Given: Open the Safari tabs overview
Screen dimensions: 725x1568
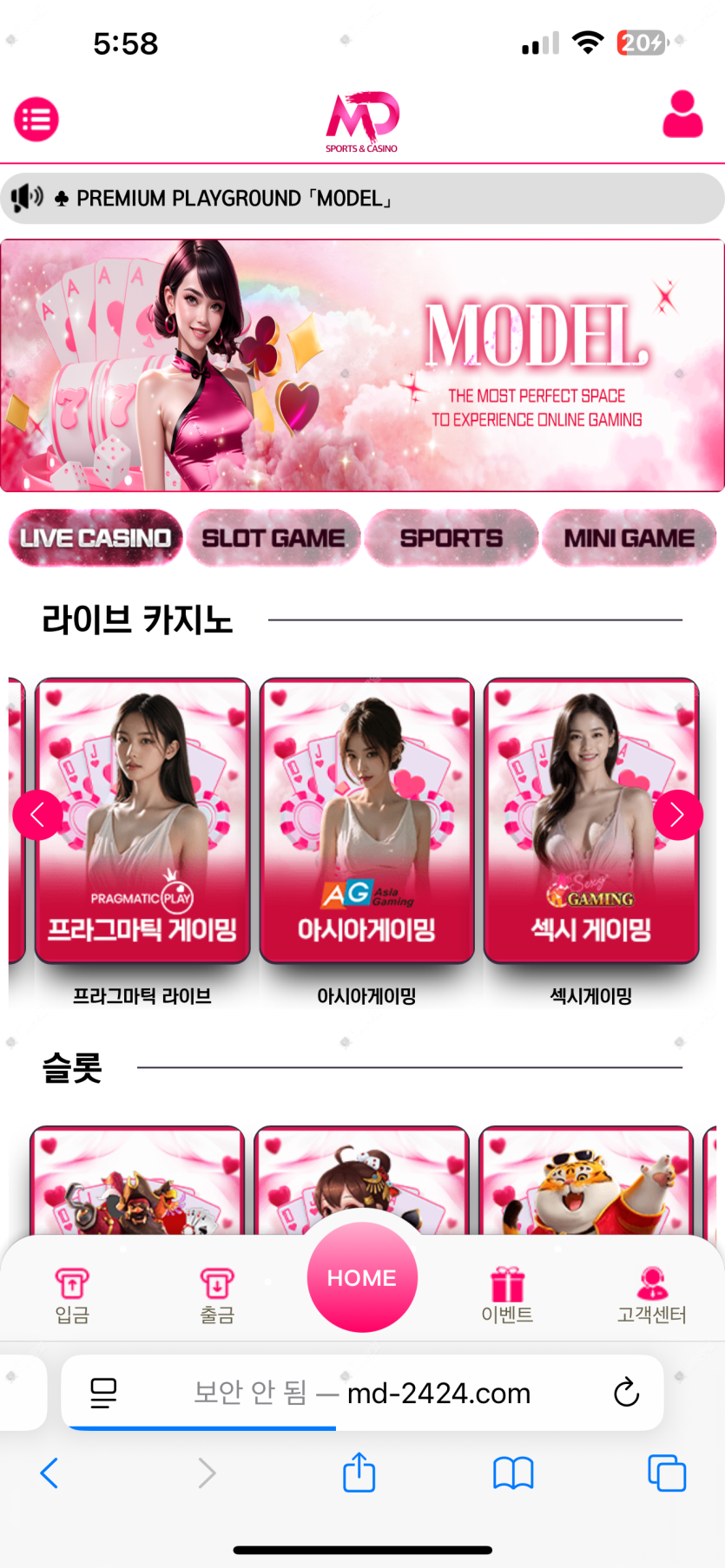Looking at the screenshot, I should coord(667,1473).
